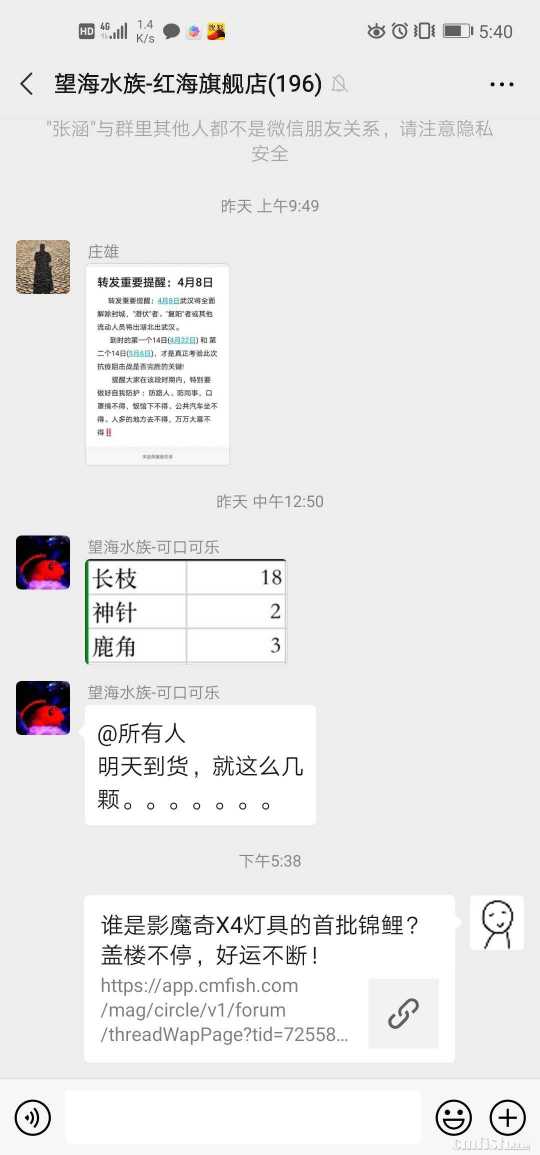Image resolution: width=540 pixels, height=1155 pixels.
Task: Open 庄雄's profile avatar
Action: 43,267
